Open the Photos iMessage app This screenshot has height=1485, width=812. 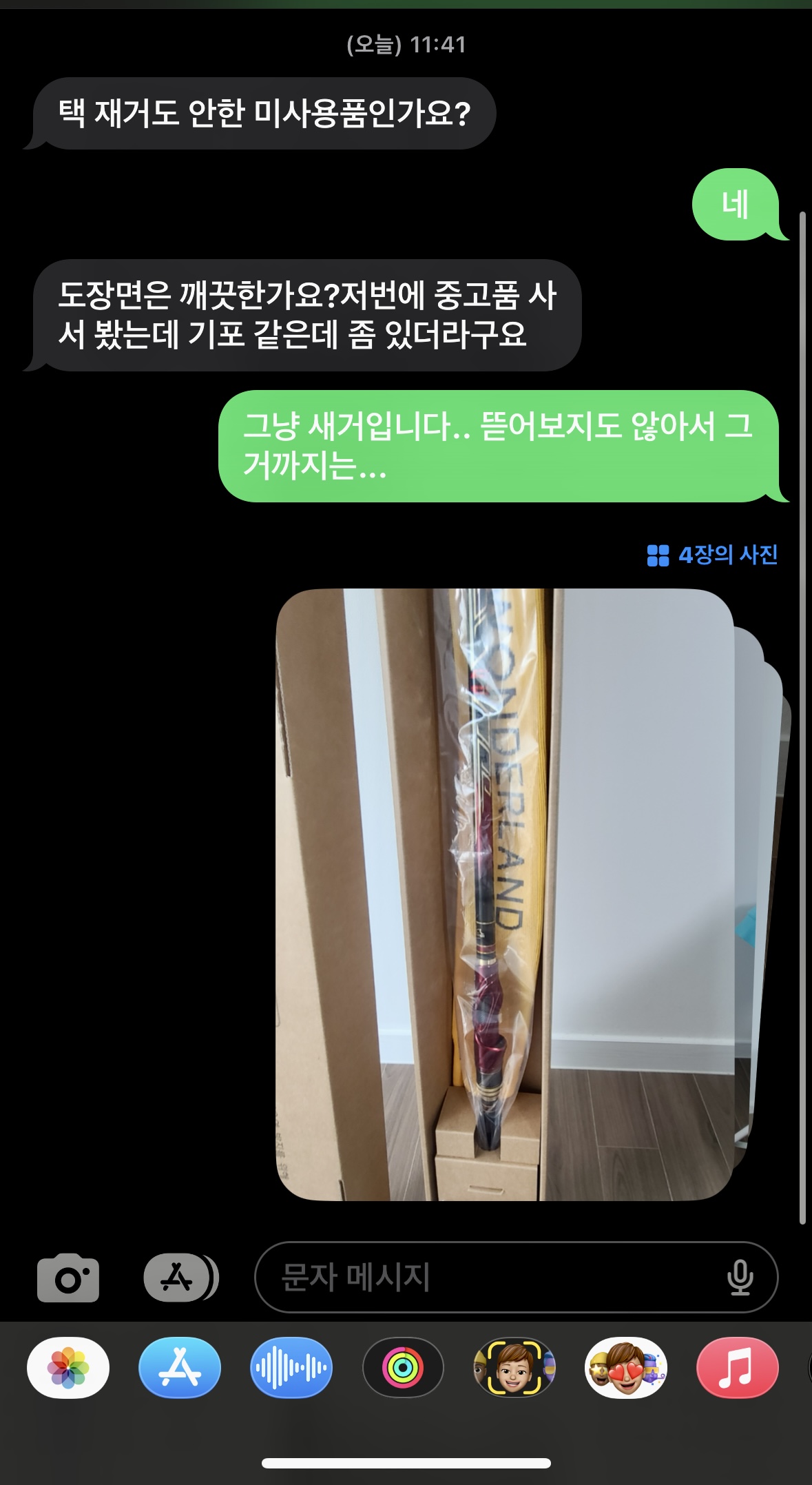[x=68, y=1368]
